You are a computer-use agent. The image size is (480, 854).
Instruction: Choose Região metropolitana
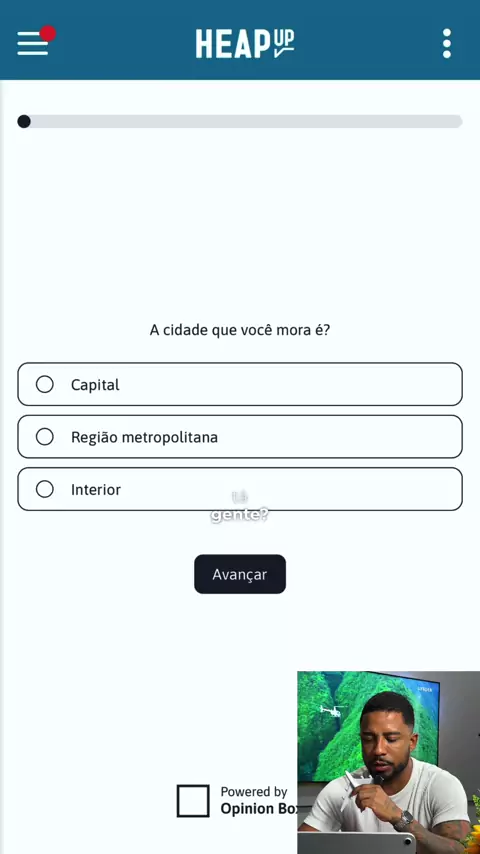point(240,436)
